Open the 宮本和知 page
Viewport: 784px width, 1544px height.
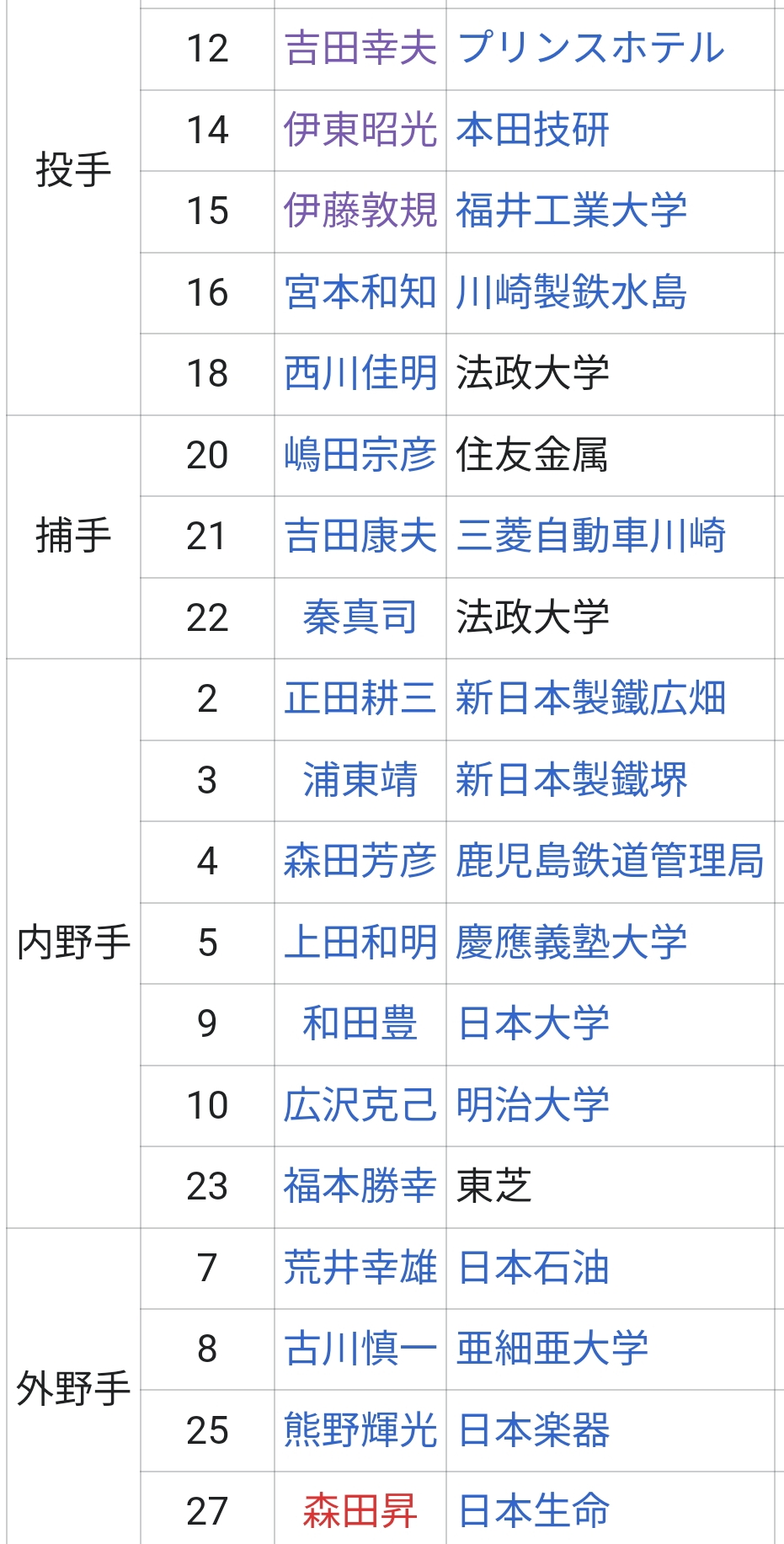point(360,292)
